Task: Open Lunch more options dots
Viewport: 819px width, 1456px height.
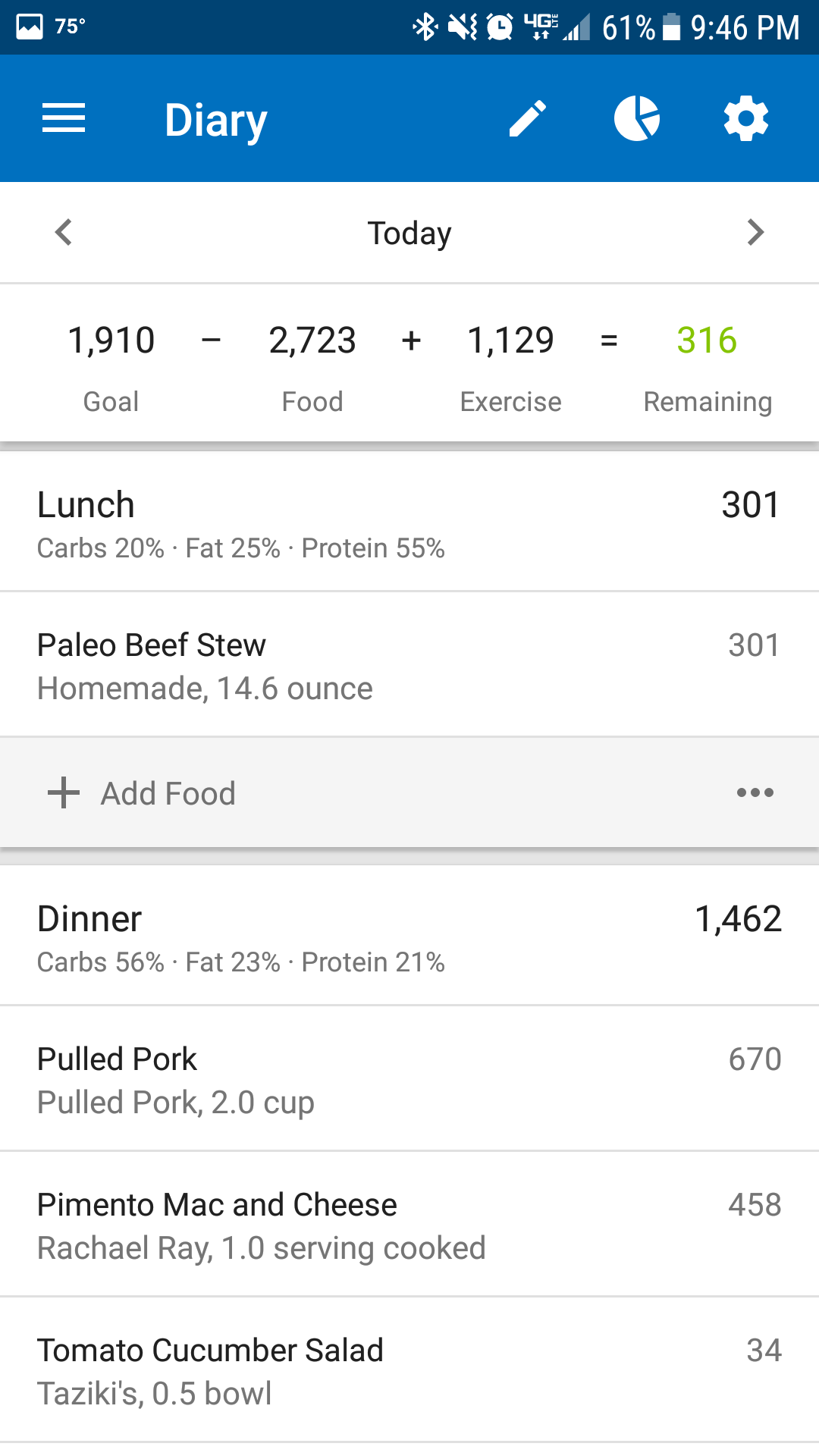Action: pos(755,793)
